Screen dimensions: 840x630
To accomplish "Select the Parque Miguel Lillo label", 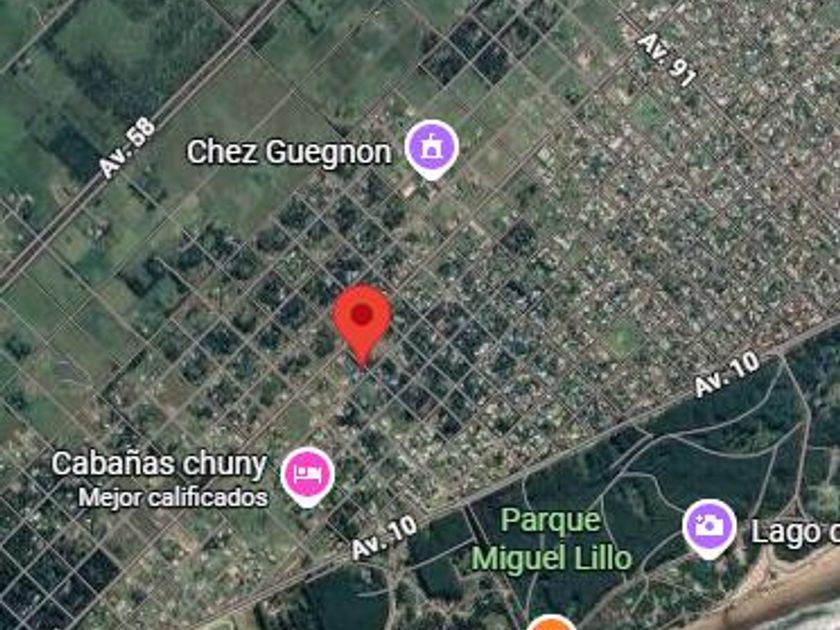I will tap(552, 539).
